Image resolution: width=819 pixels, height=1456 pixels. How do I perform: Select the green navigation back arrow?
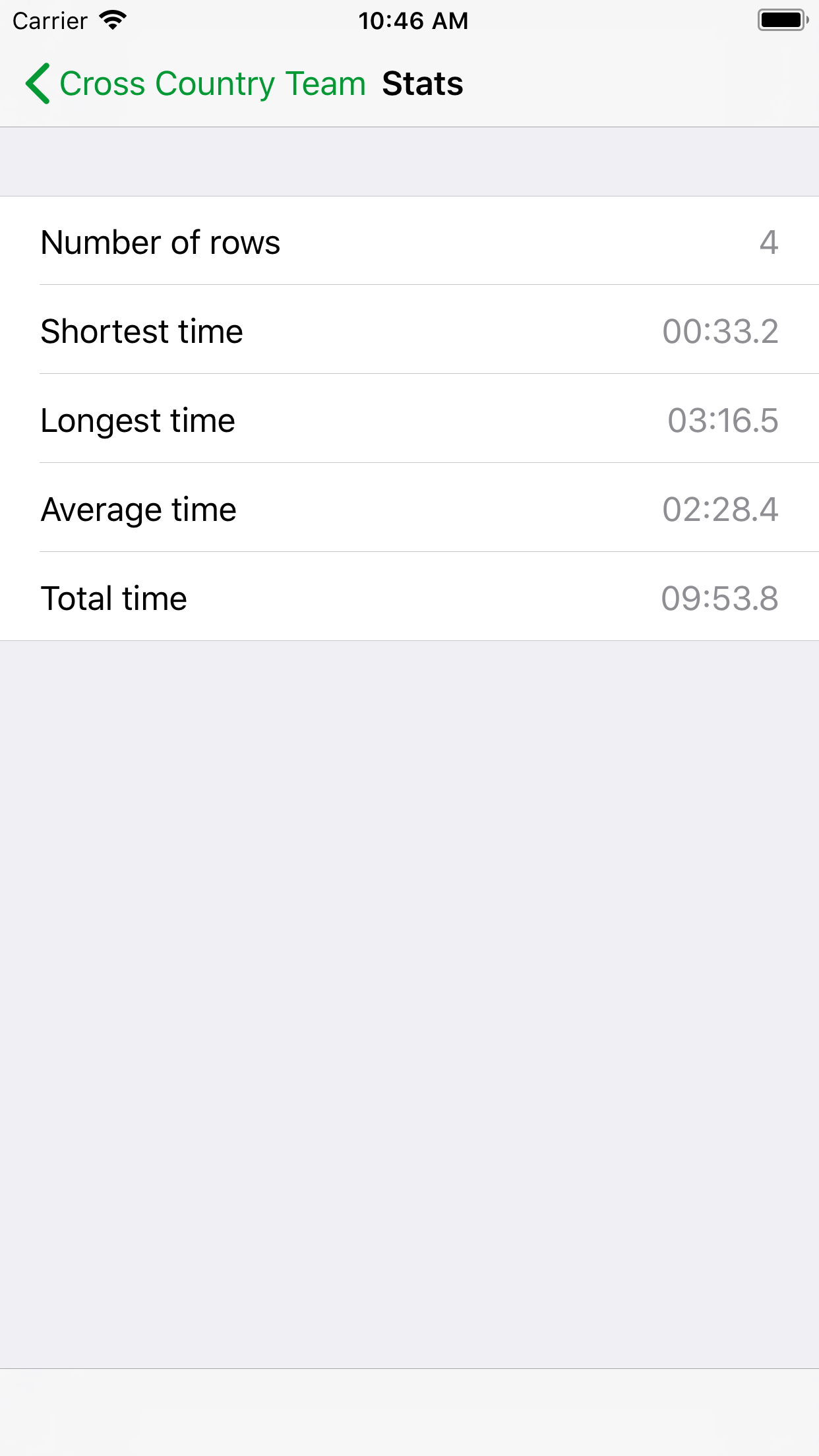point(38,83)
